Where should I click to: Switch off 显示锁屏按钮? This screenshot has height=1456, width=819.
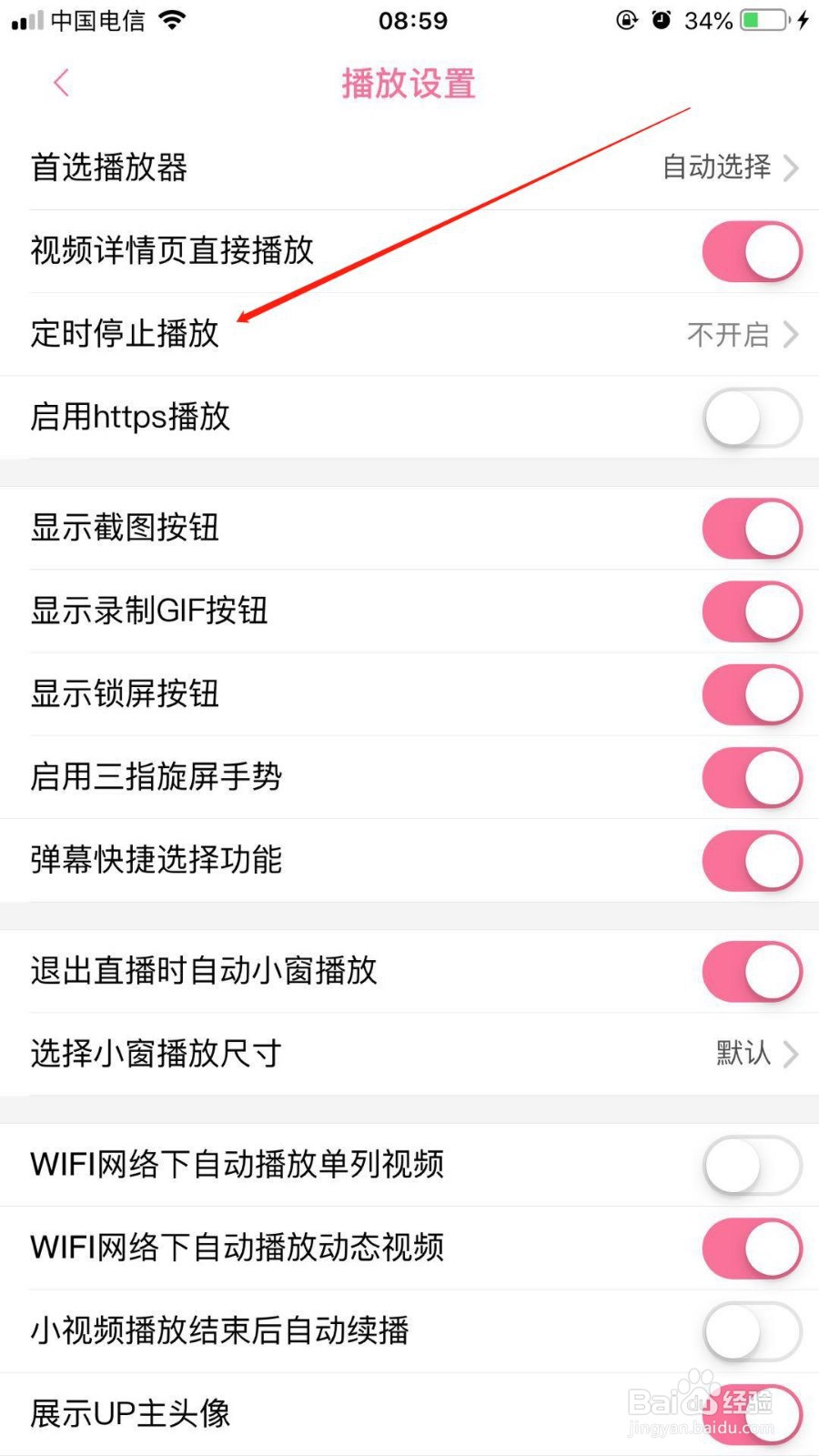752,694
